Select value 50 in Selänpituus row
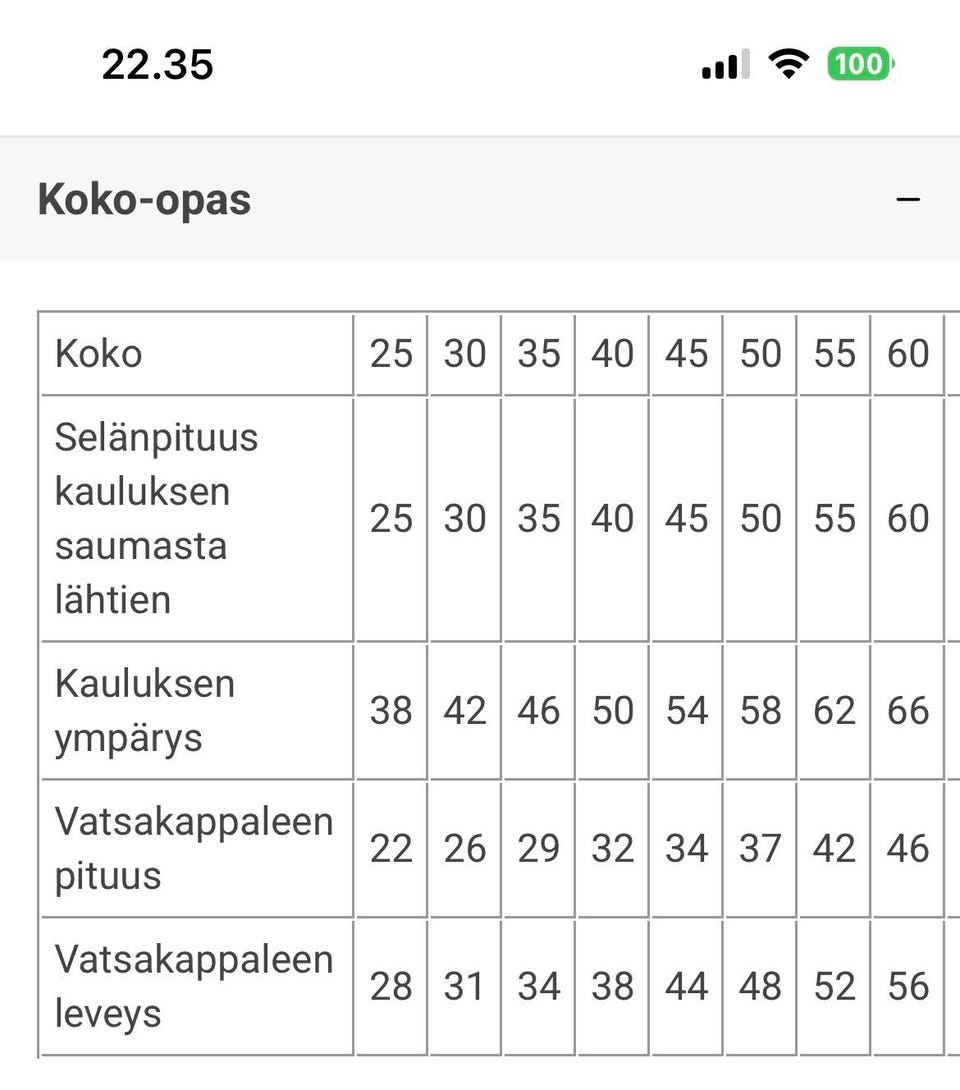The width and height of the screenshot is (960, 1090). [x=760, y=519]
